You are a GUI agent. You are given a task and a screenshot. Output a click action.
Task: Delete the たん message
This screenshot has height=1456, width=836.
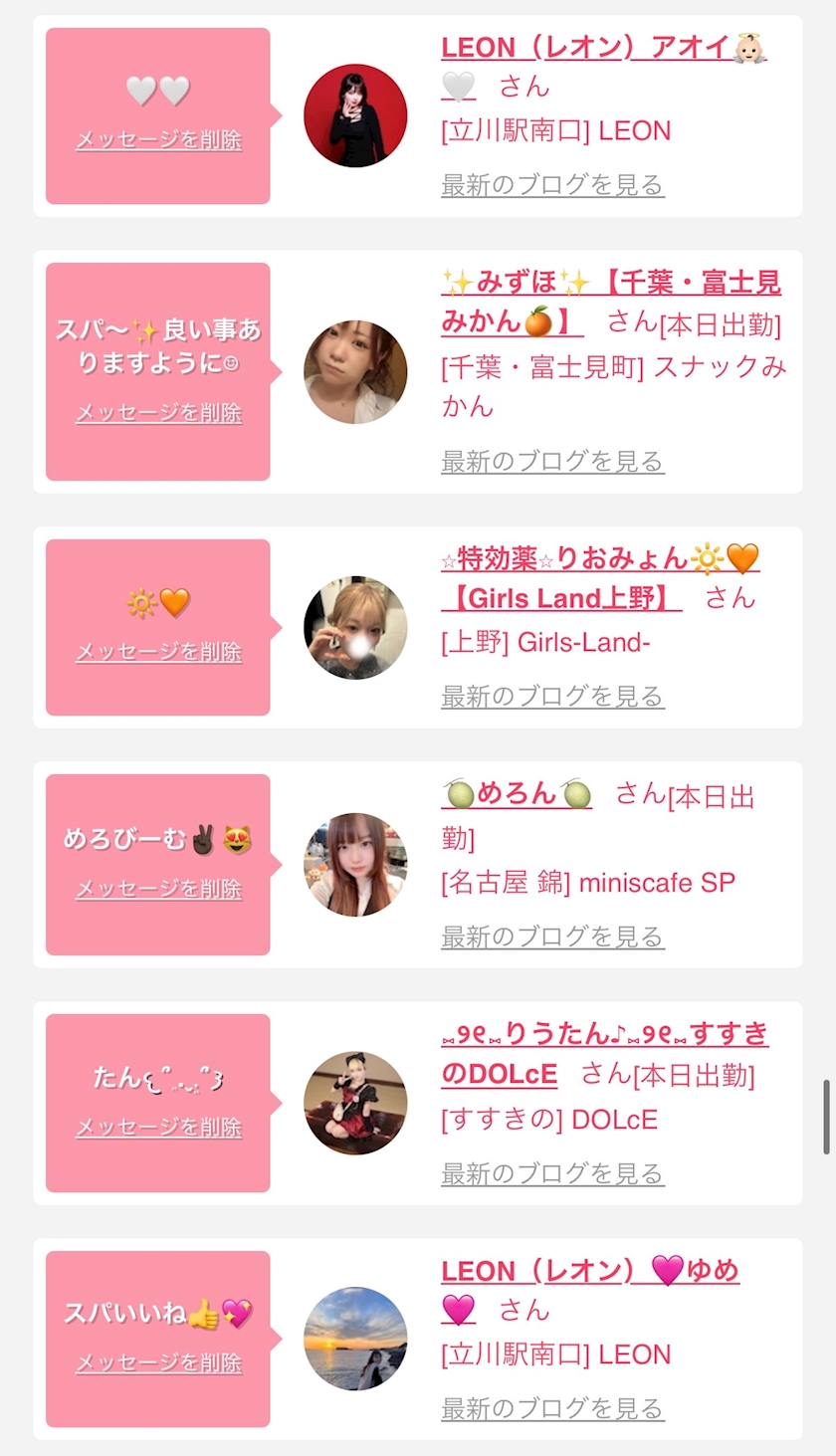pyautogui.click(x=158, y=1128)
